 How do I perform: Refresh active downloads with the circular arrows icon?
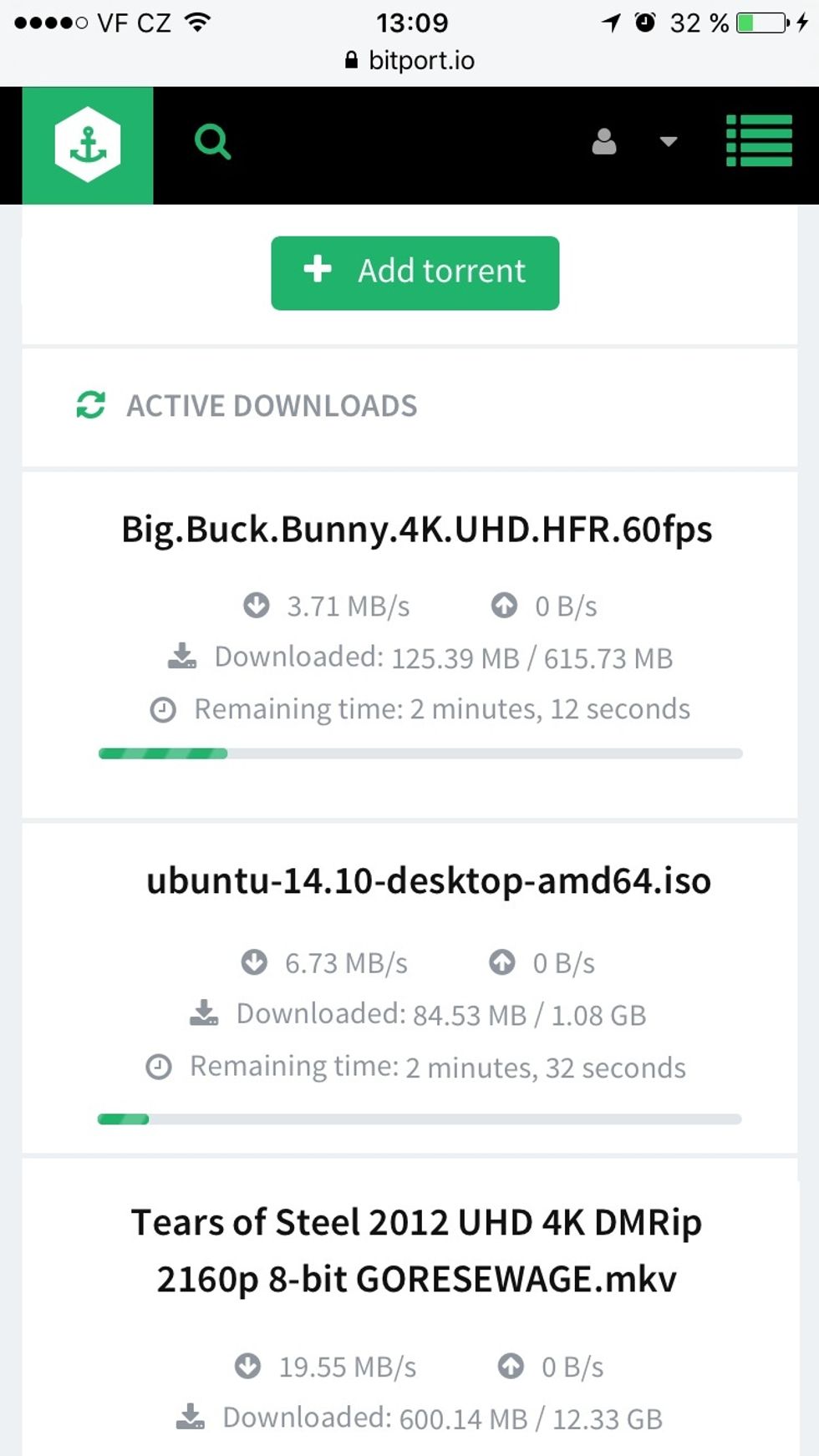89,405
